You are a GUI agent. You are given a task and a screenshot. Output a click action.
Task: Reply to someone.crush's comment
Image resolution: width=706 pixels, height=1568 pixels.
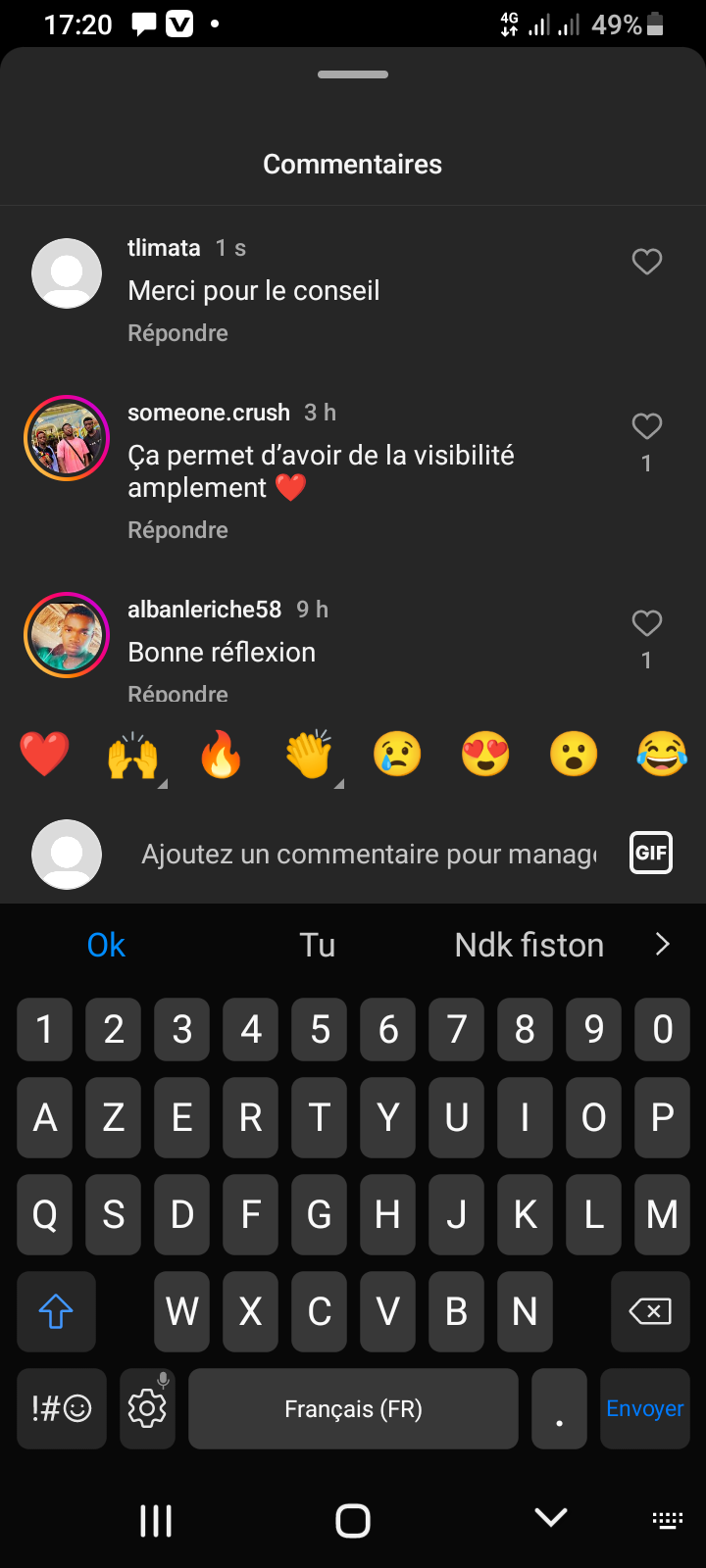[x=177, y=530]
